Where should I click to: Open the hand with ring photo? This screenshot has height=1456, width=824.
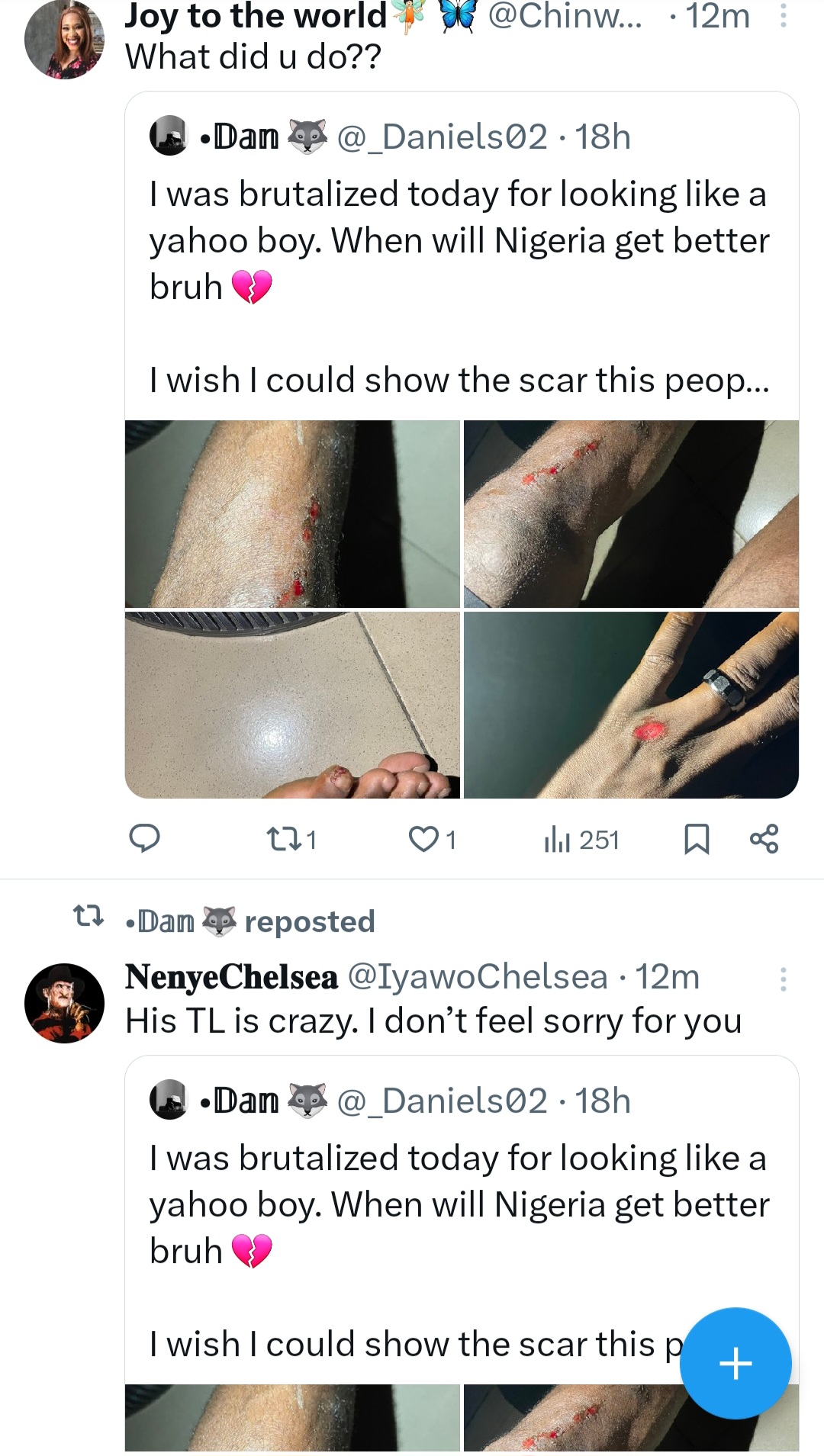pos(631,705)
